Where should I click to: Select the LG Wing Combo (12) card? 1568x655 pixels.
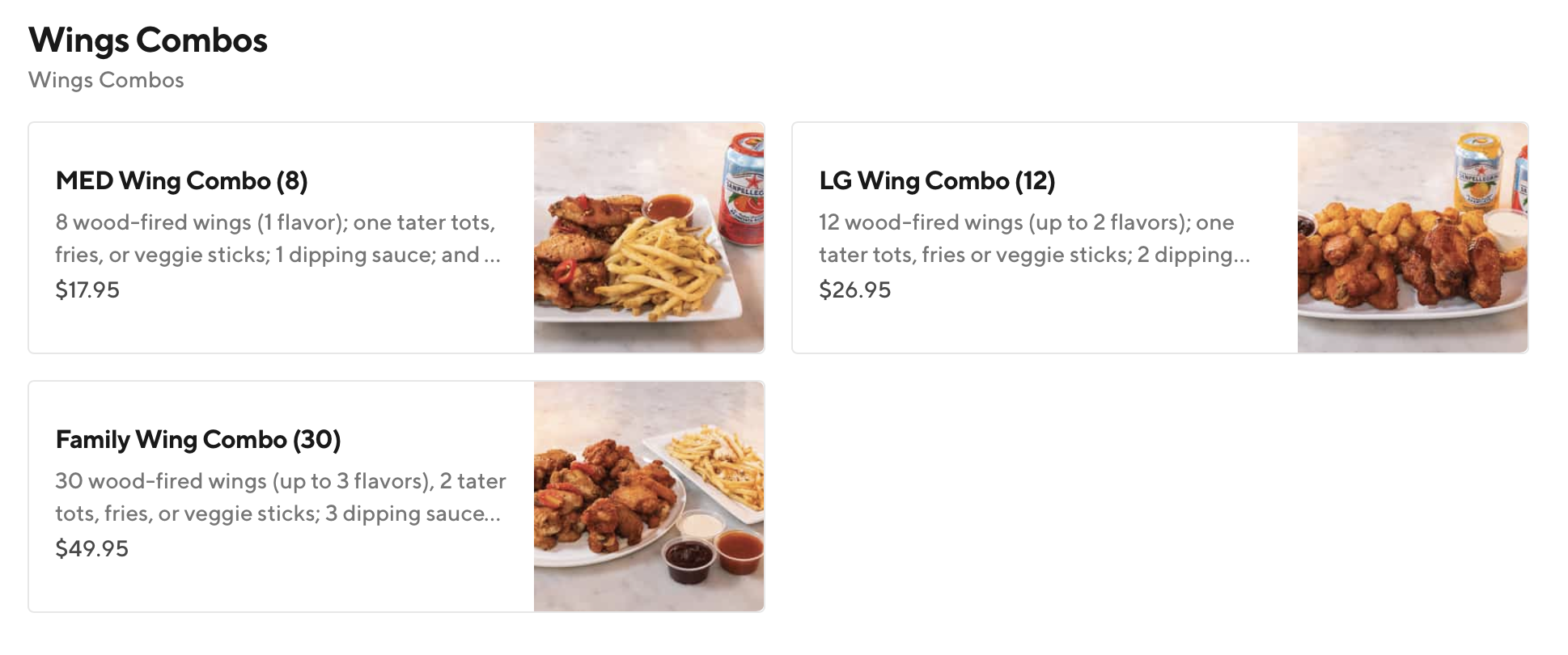tap(1159, 238)
